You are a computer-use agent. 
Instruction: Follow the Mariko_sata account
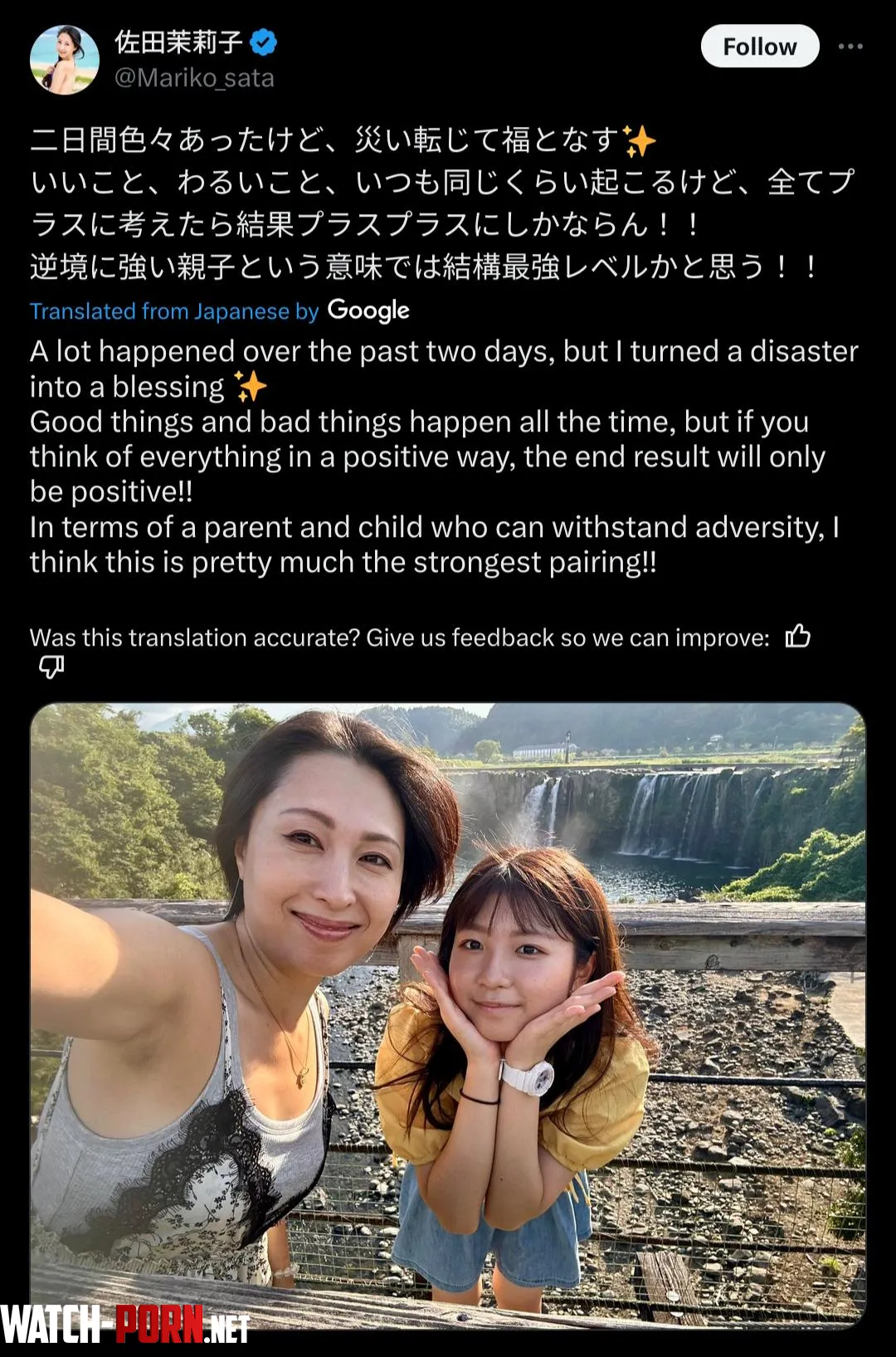pyautogui.click(x=759, y=46)
